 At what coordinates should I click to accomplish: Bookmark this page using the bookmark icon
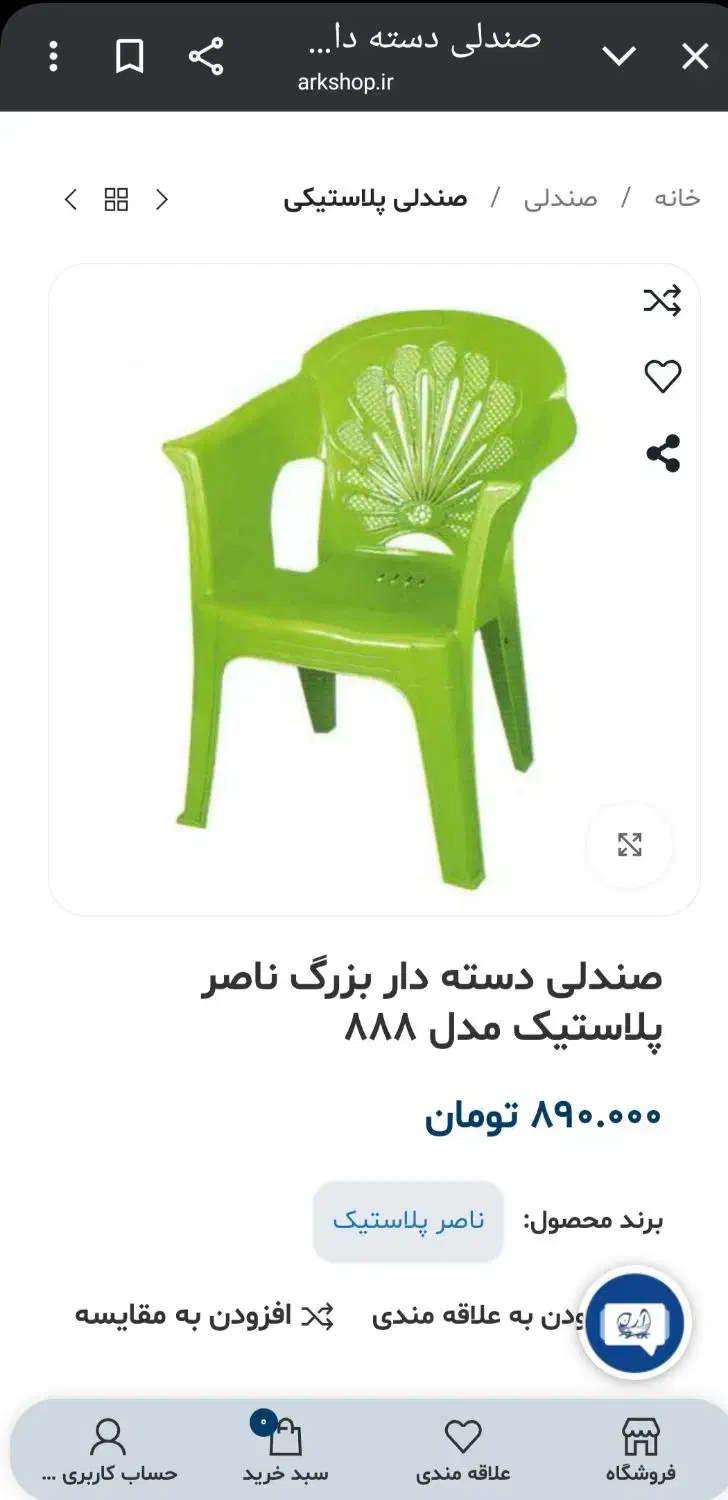(129, 56)
